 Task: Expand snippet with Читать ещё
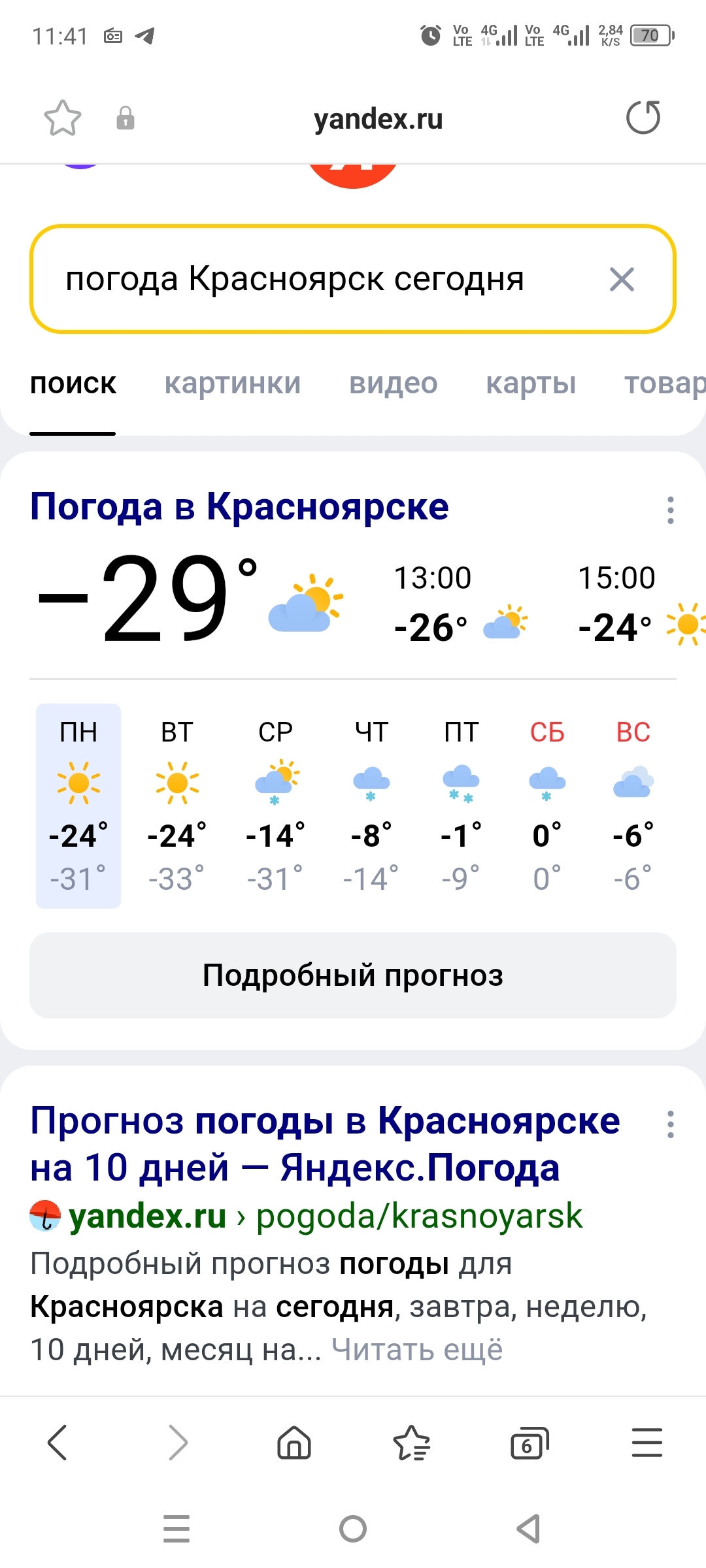[x=417, y=1350]
